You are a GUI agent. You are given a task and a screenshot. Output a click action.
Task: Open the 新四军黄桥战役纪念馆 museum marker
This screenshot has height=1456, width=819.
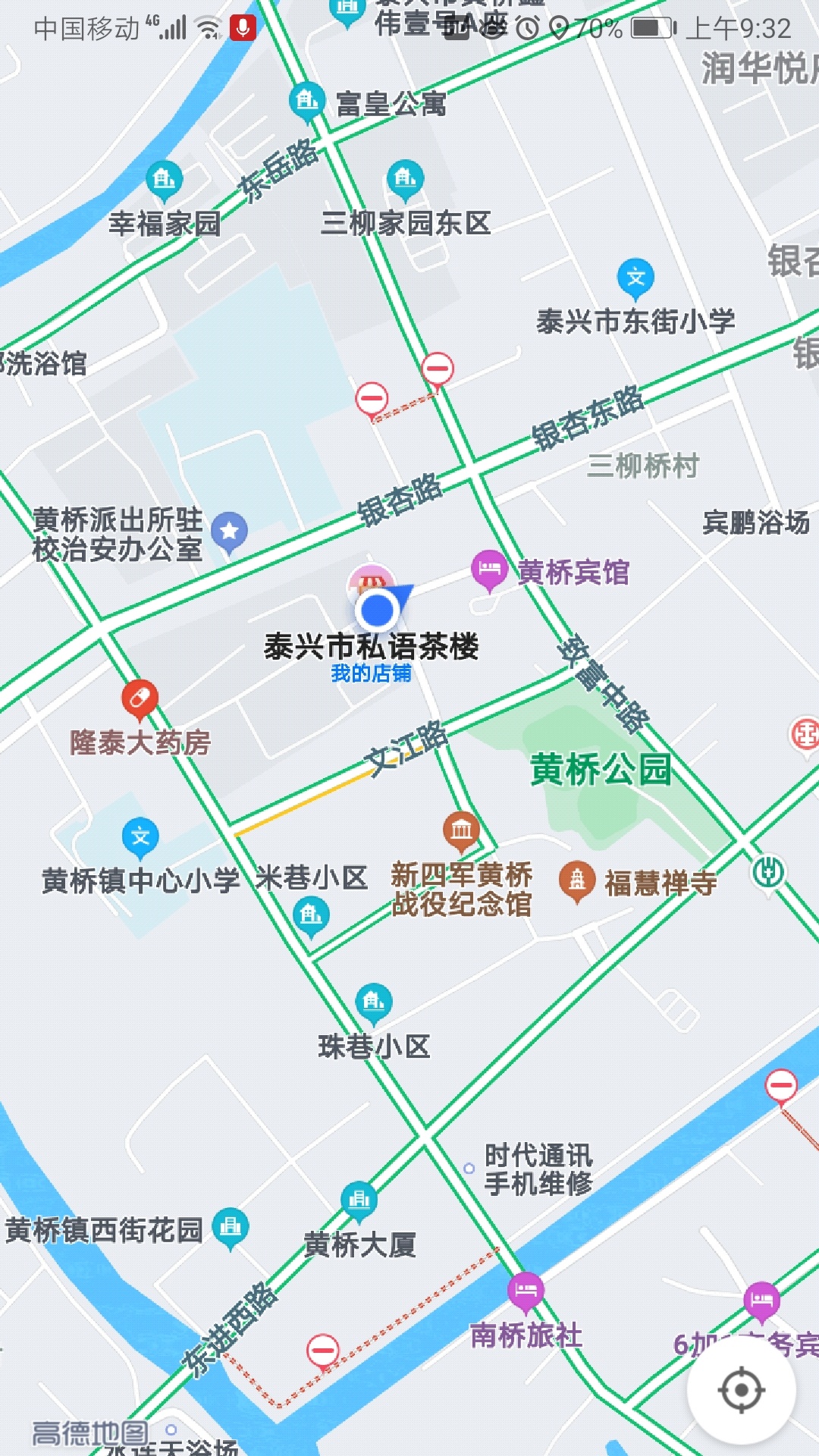tap(461, 830)
